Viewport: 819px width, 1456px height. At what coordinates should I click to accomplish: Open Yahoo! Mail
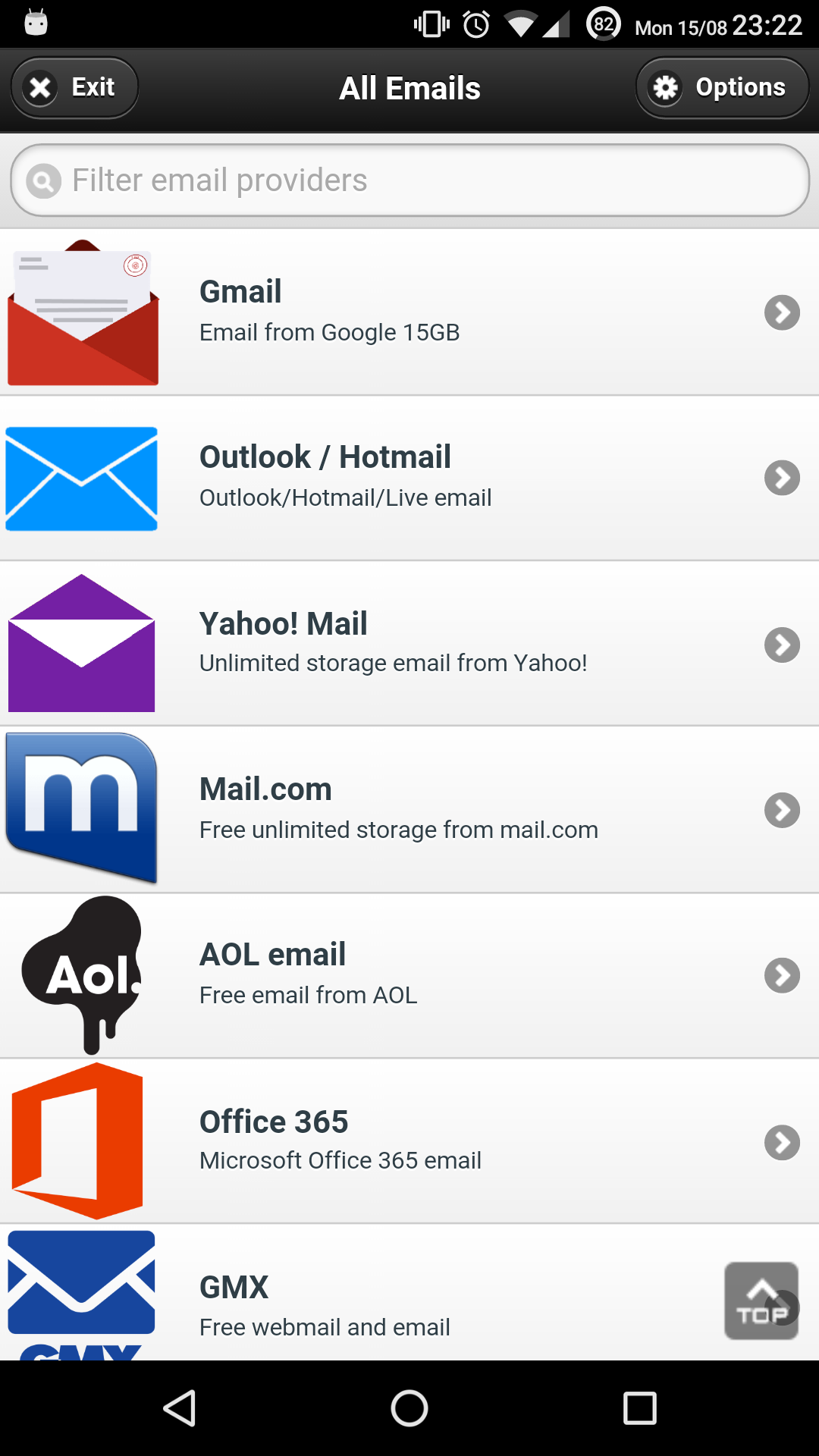pos(409,644)
